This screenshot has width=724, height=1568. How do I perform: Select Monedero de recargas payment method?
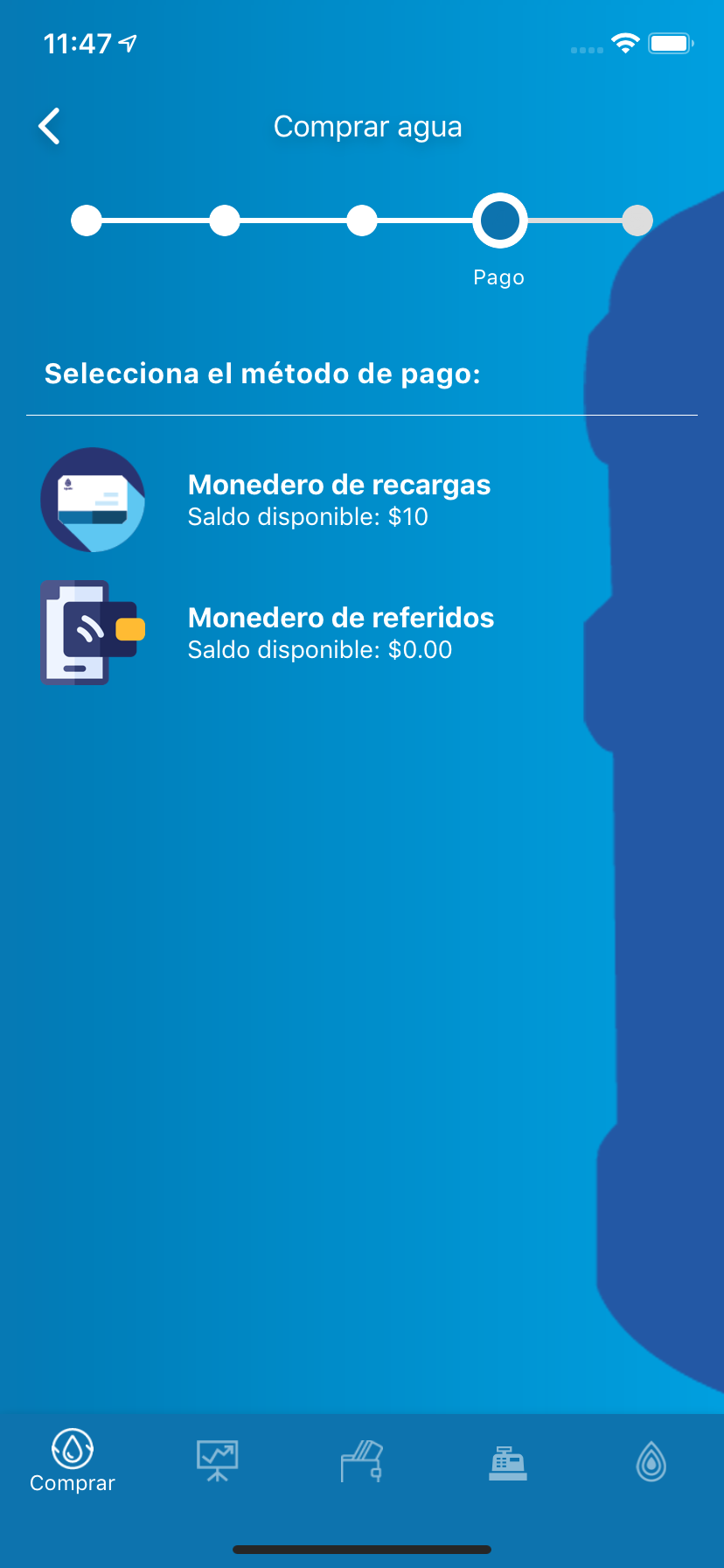pos(338,500)
